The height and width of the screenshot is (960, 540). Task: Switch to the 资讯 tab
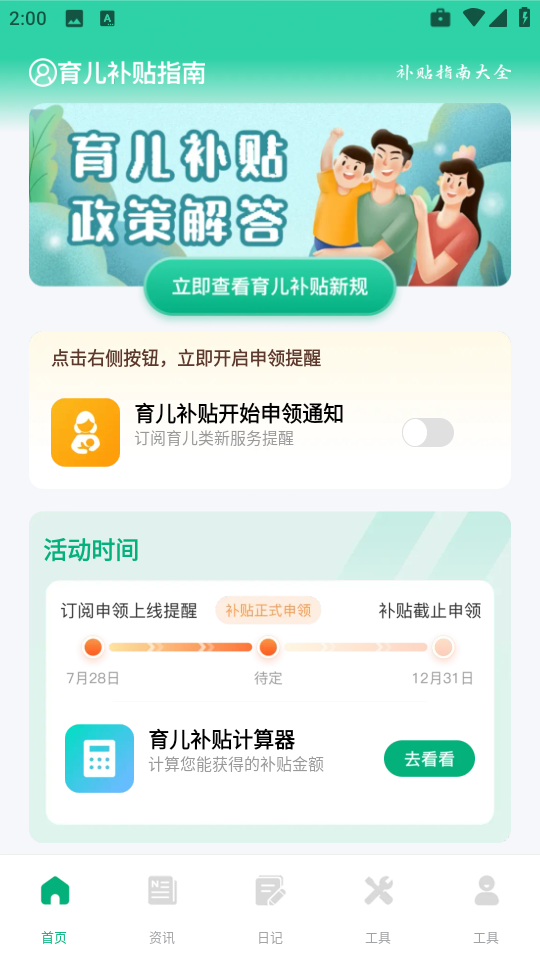[162, 909]
